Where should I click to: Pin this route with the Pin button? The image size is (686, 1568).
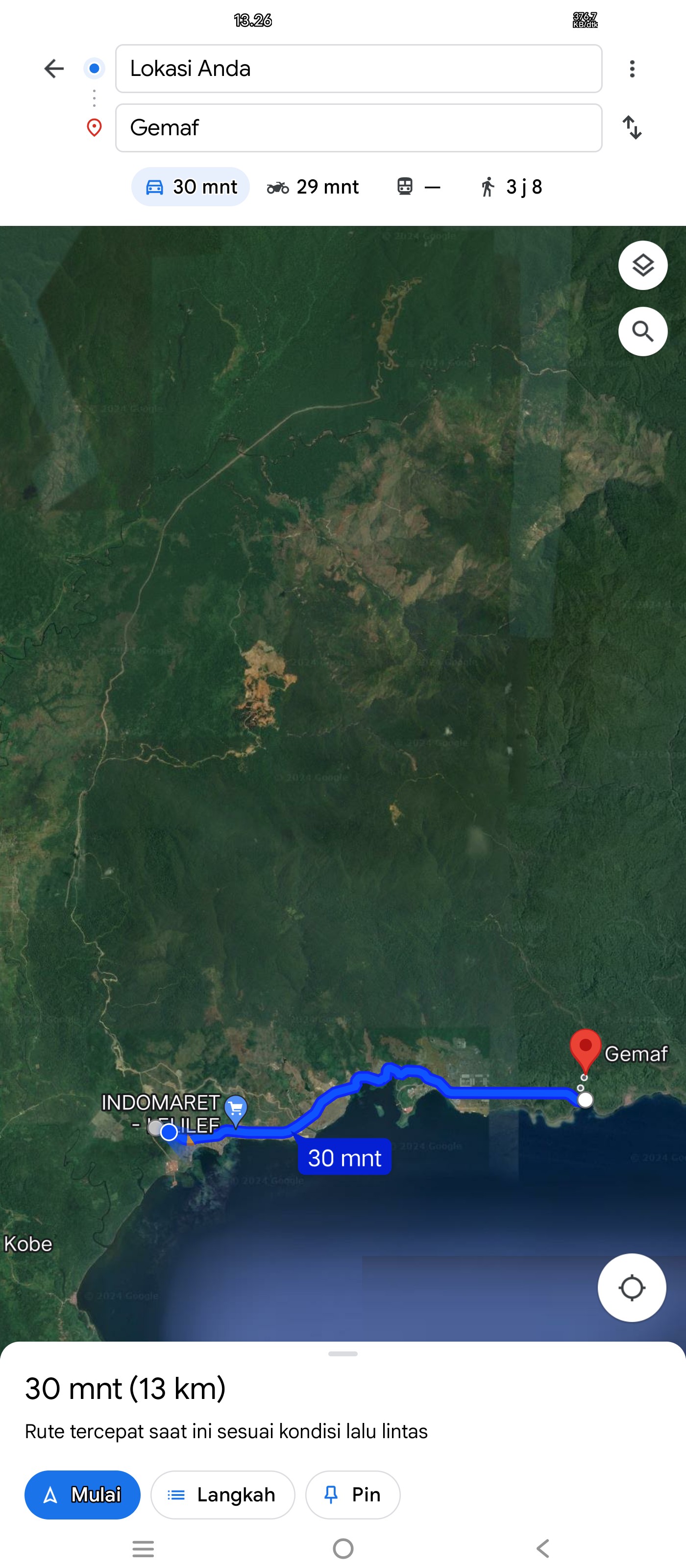tap(353, 1495)
